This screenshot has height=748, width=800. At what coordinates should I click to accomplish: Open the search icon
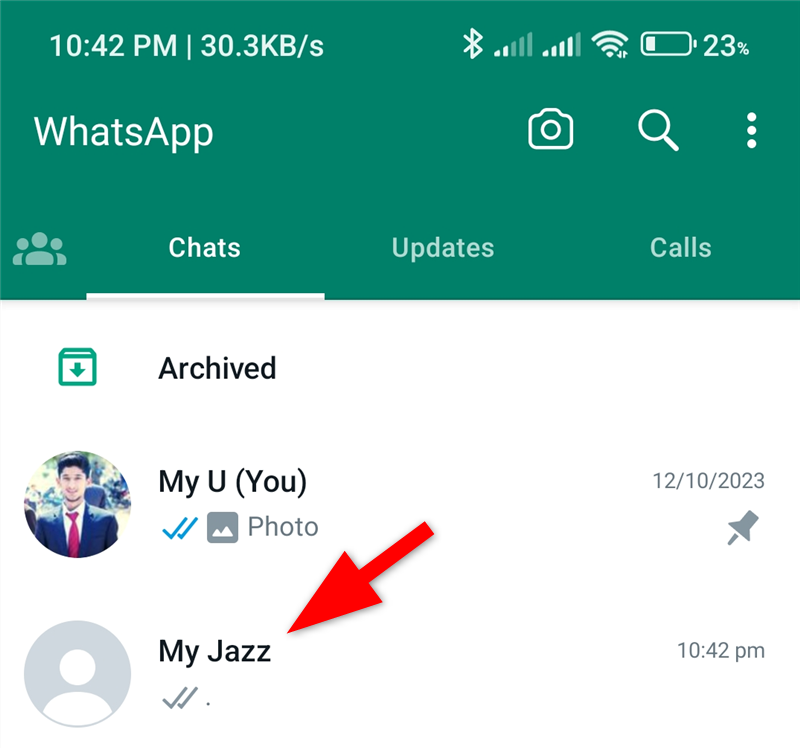point(658,131)
